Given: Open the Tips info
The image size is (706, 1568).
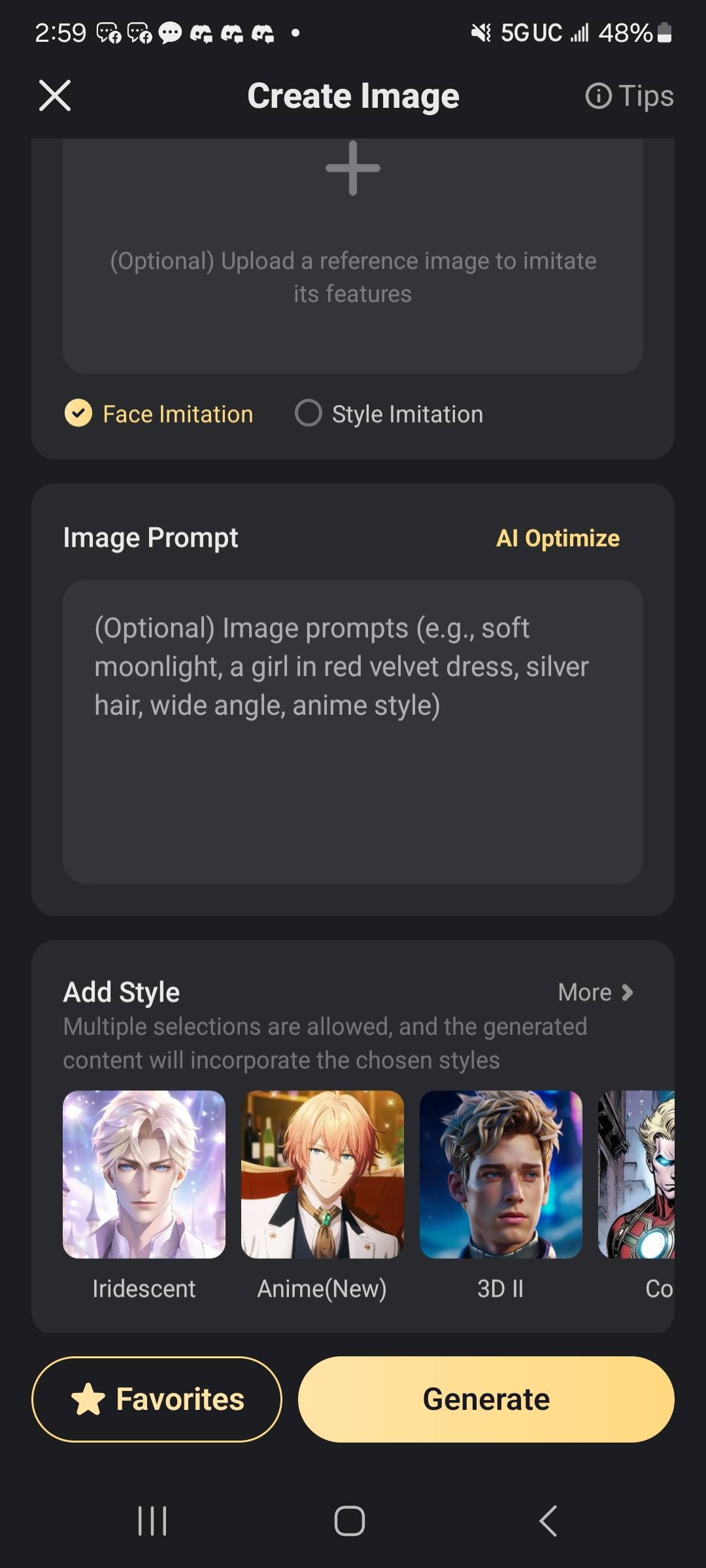Looking at the screenshot, I should 629,96.
